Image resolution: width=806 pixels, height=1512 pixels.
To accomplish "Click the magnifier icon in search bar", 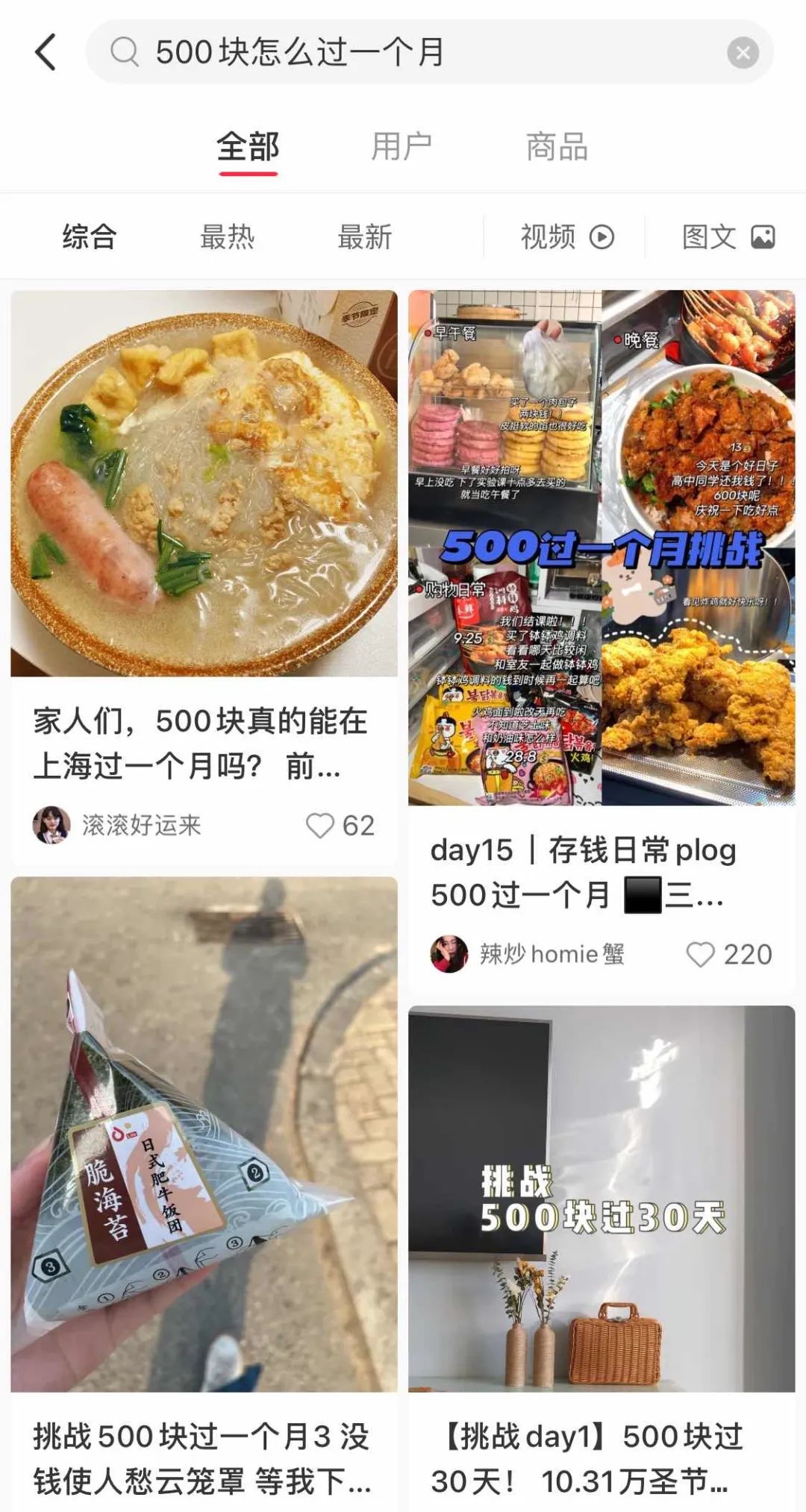I will 126,52.
